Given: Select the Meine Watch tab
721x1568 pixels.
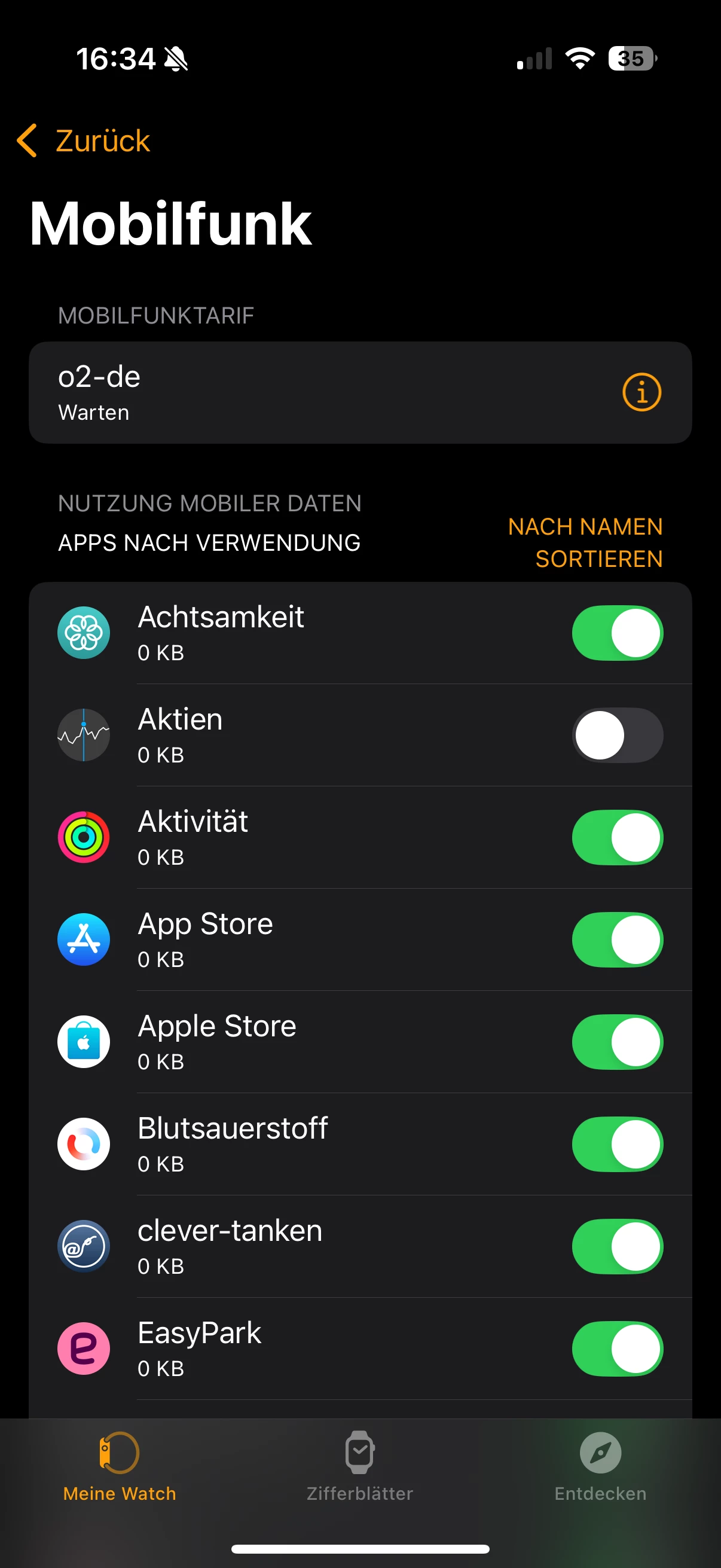Looking at the screenshot, I should (119, 1467).
